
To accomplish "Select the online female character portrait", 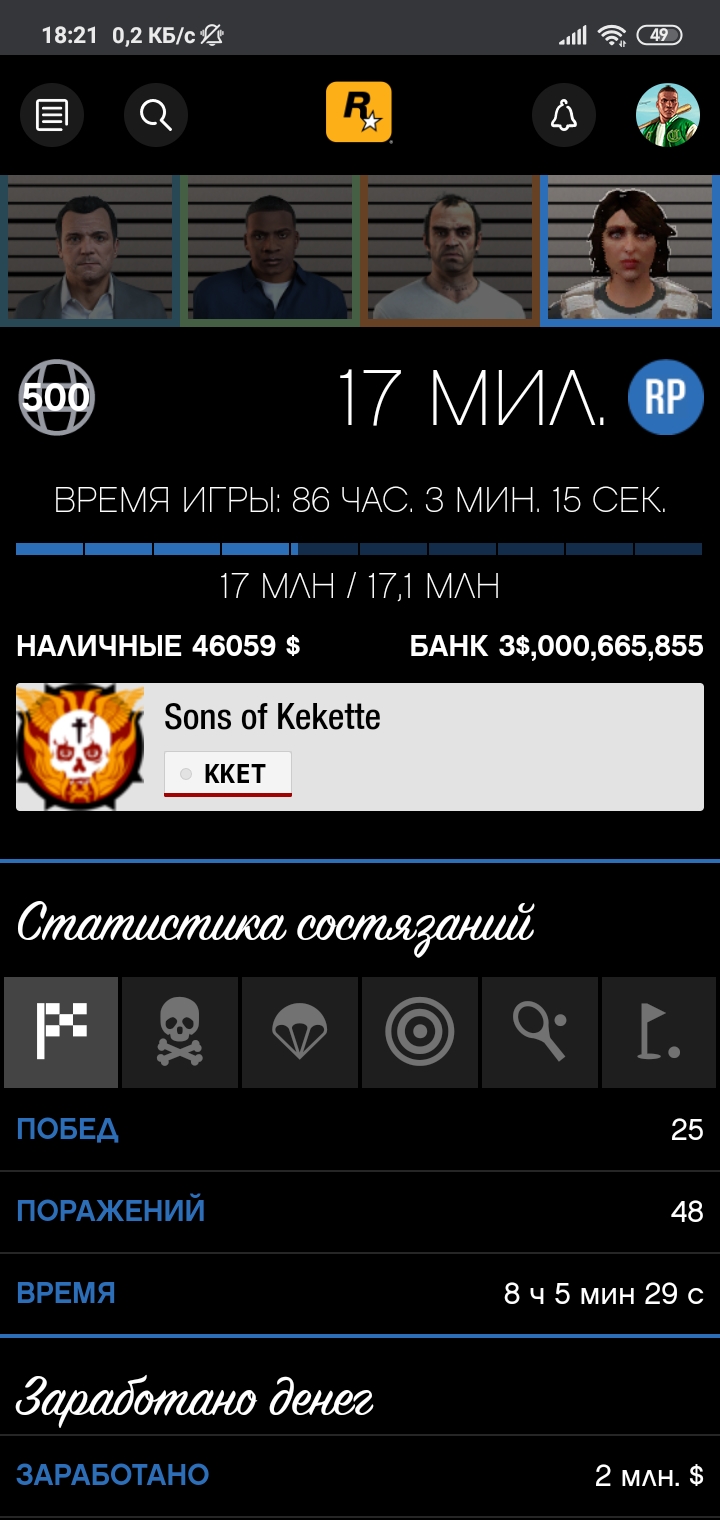I will 630,251.
